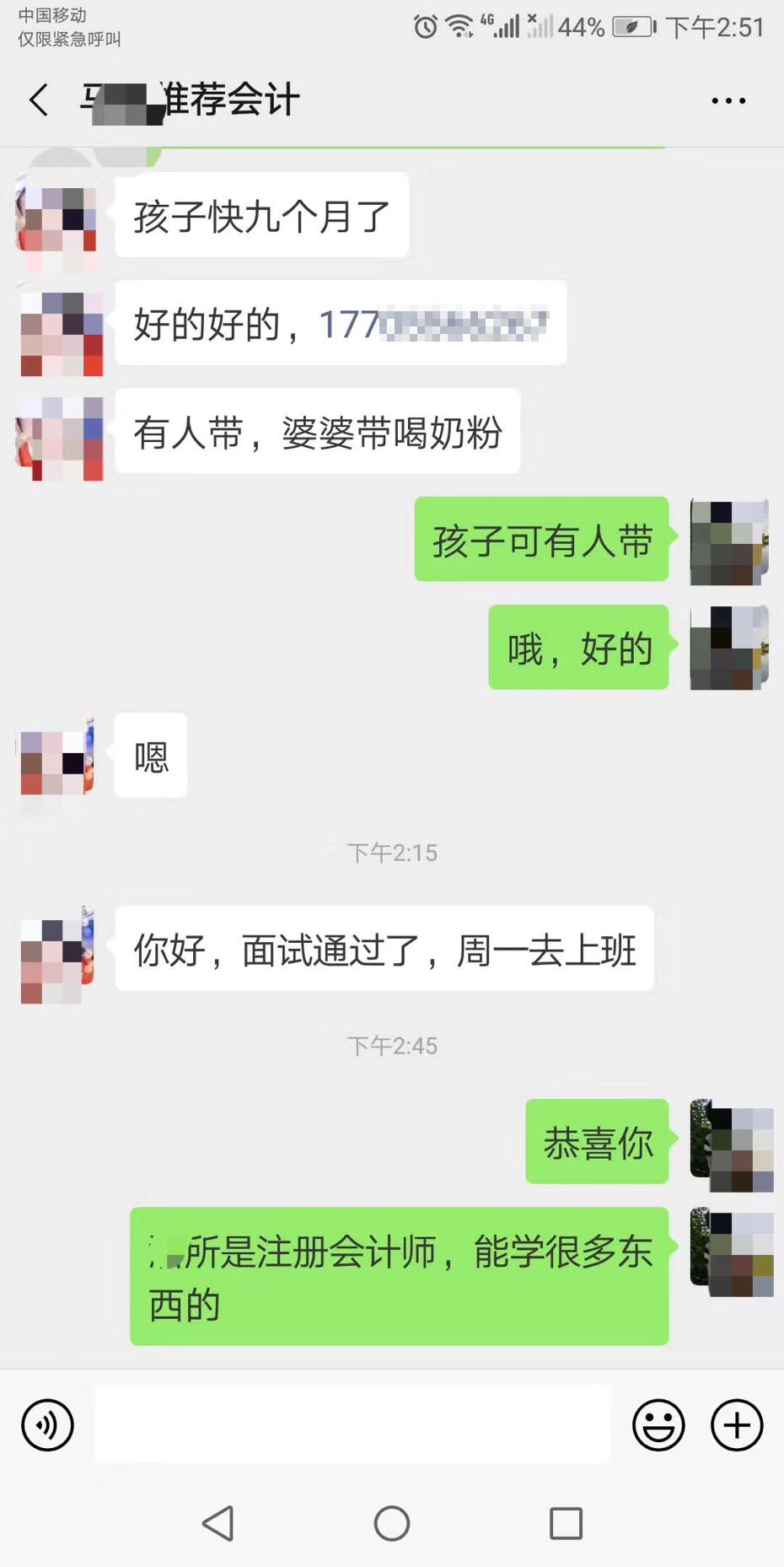The image size is (784, 1567).
Task: Open the chat info overflow menu
Action: pos(728,100)
